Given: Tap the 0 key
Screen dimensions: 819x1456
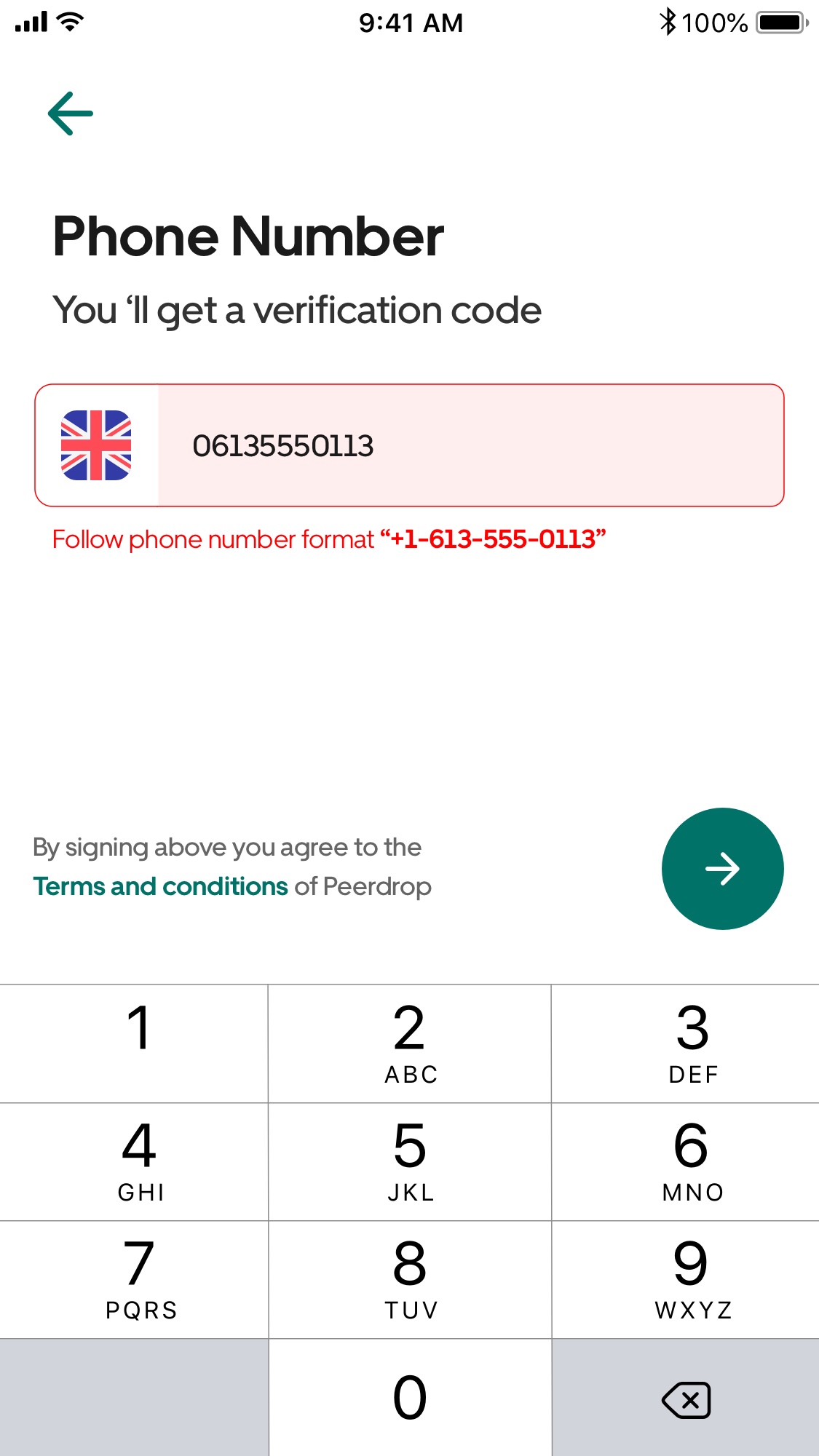Looking at the screenshot, I should [x=410, y=1398].
